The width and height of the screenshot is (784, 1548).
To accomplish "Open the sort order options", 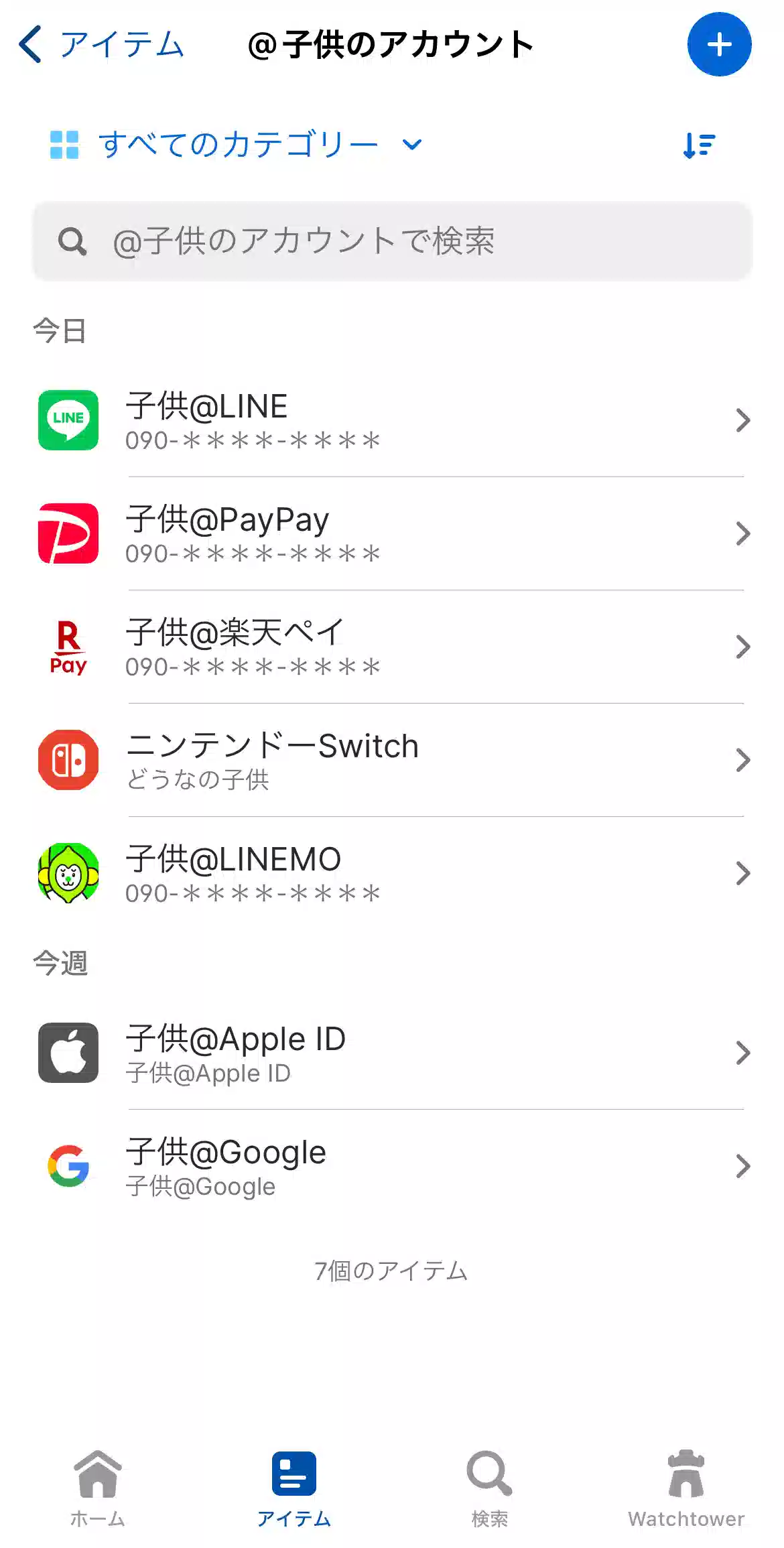I will click(699, 145).
